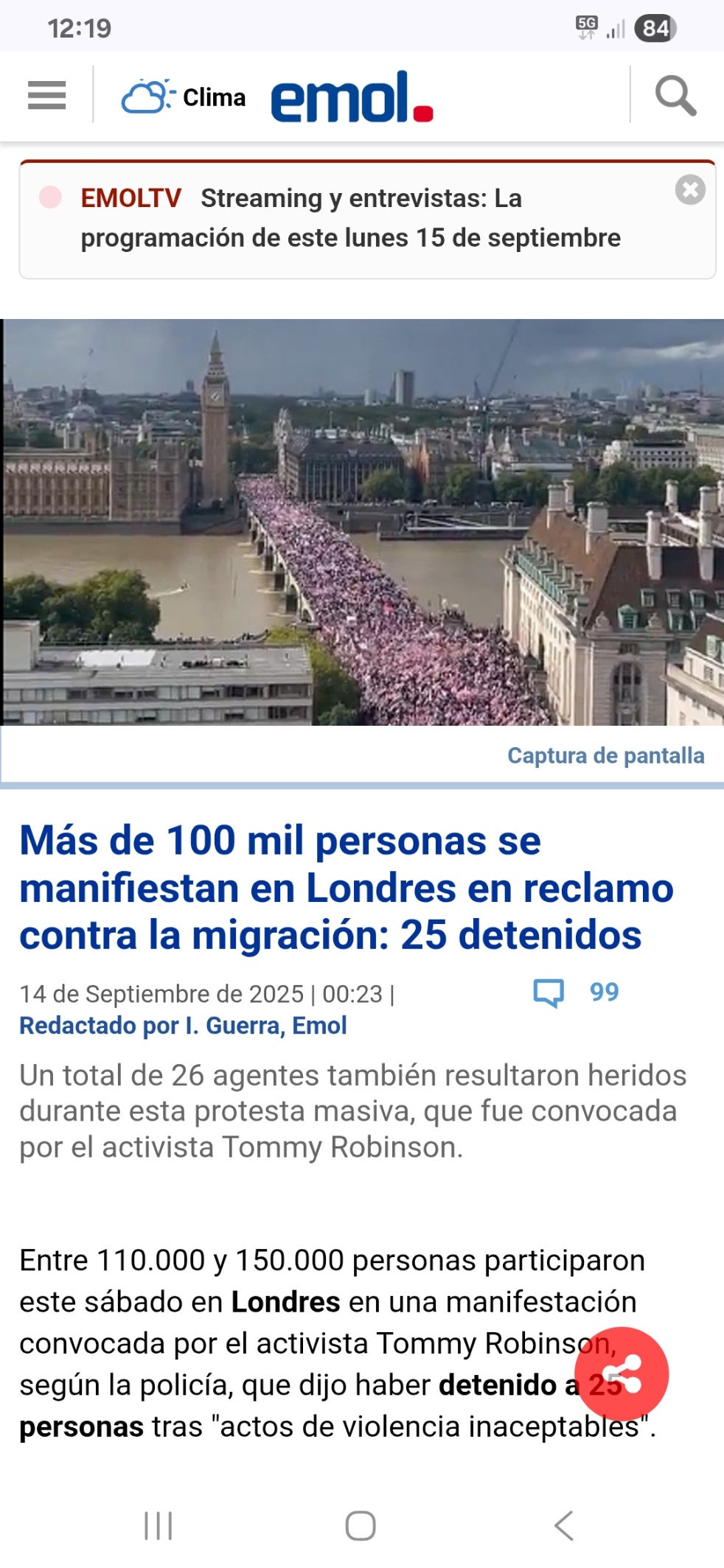Open the search magnifier
This screenshot has height=1568, width=724.
(675, 96)
